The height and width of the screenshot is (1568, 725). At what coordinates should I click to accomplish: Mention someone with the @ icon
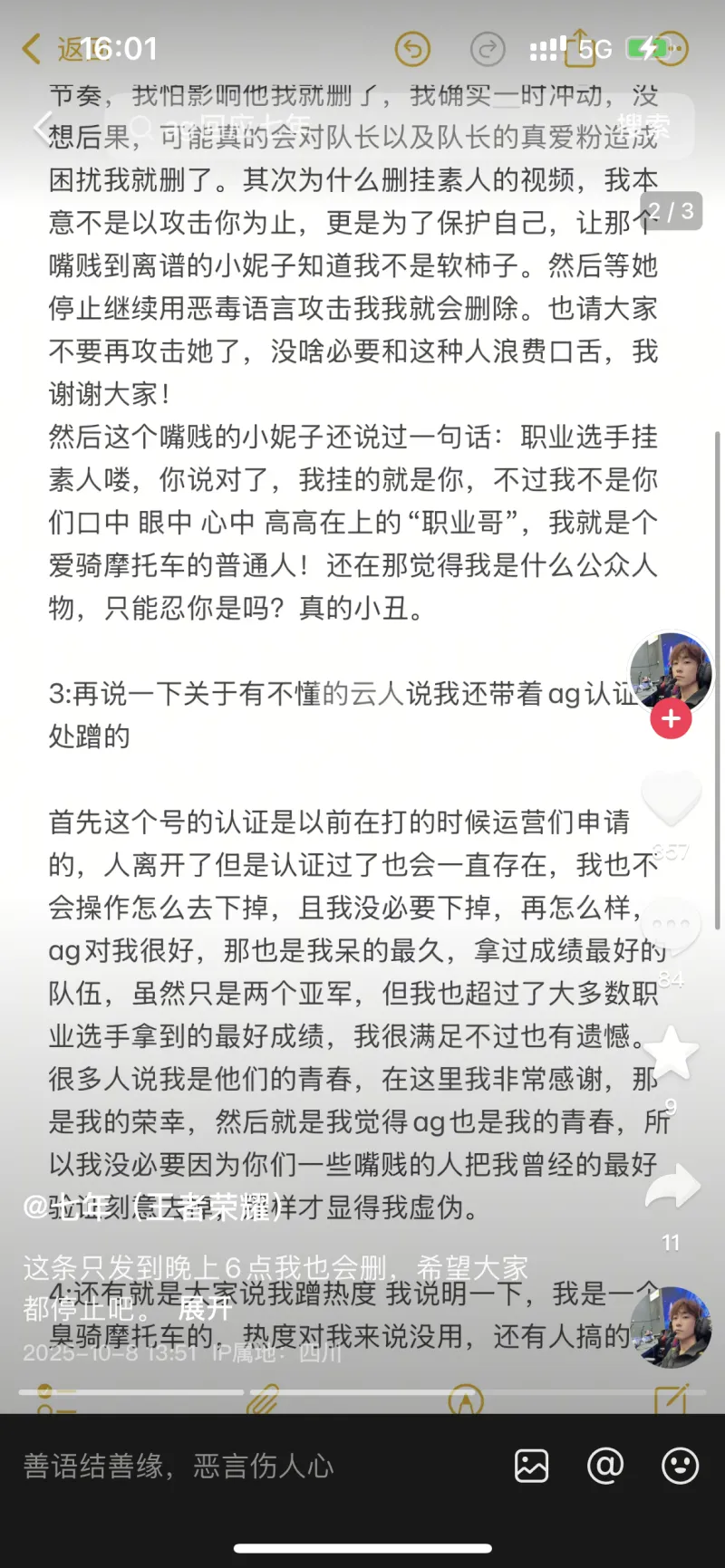(605, 1466)
